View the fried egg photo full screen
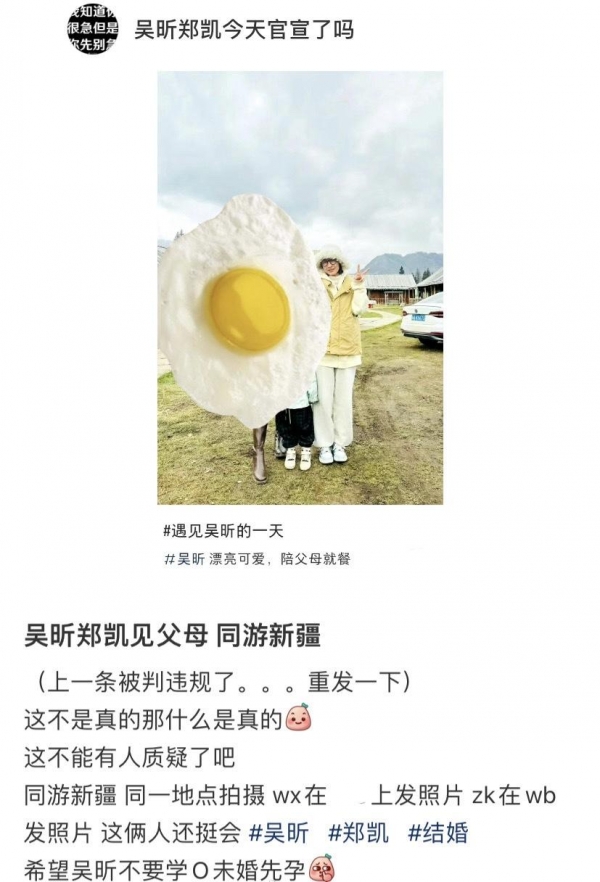The height and width of the screenshot is (882, 600). [300, 287]
